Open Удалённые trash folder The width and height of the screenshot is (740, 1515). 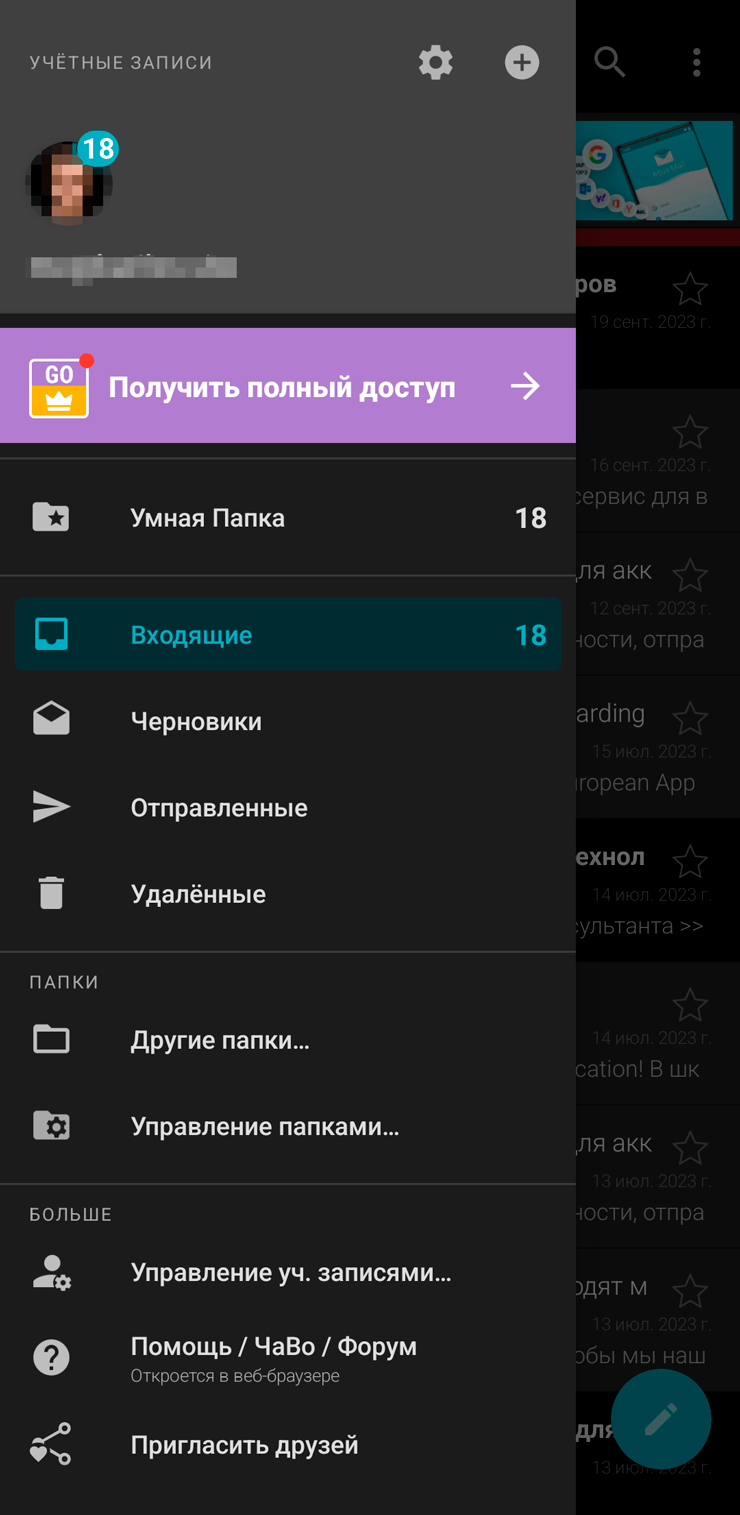pyautogui.click(x=288, y=893)
